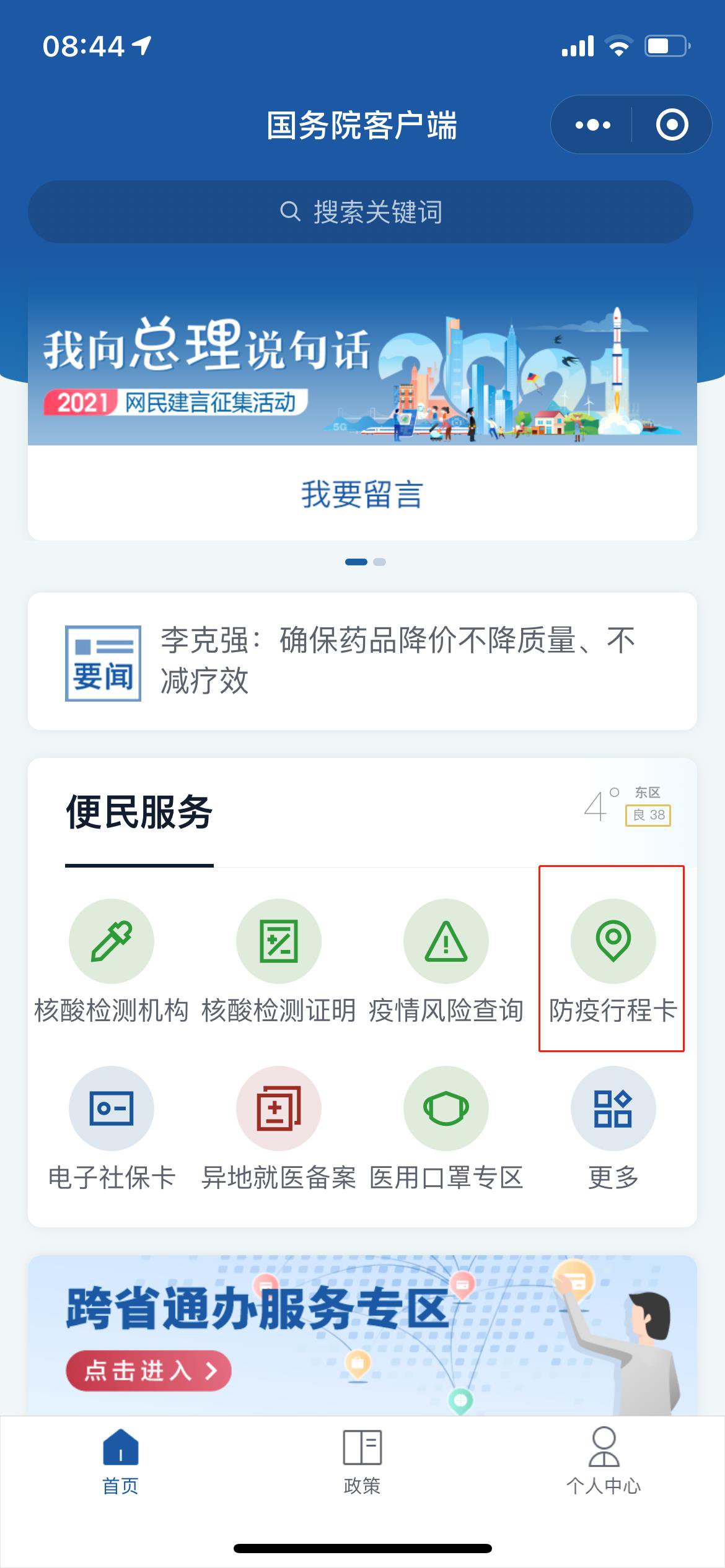This screenshot has height=1568, width=725.
Task: Open 核酸检测证明 service
Action: point(279,960)
